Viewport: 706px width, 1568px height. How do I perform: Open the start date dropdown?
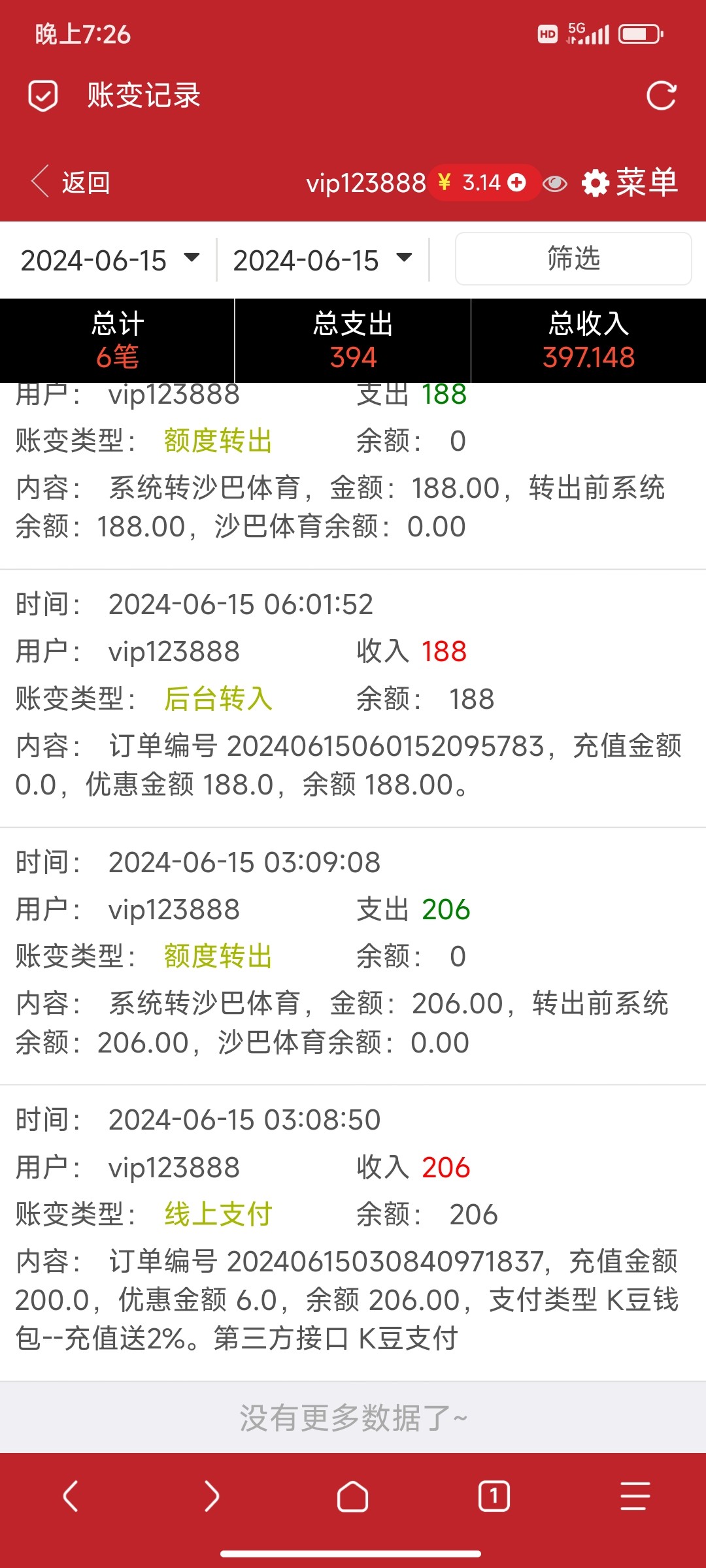click(110, 259)
